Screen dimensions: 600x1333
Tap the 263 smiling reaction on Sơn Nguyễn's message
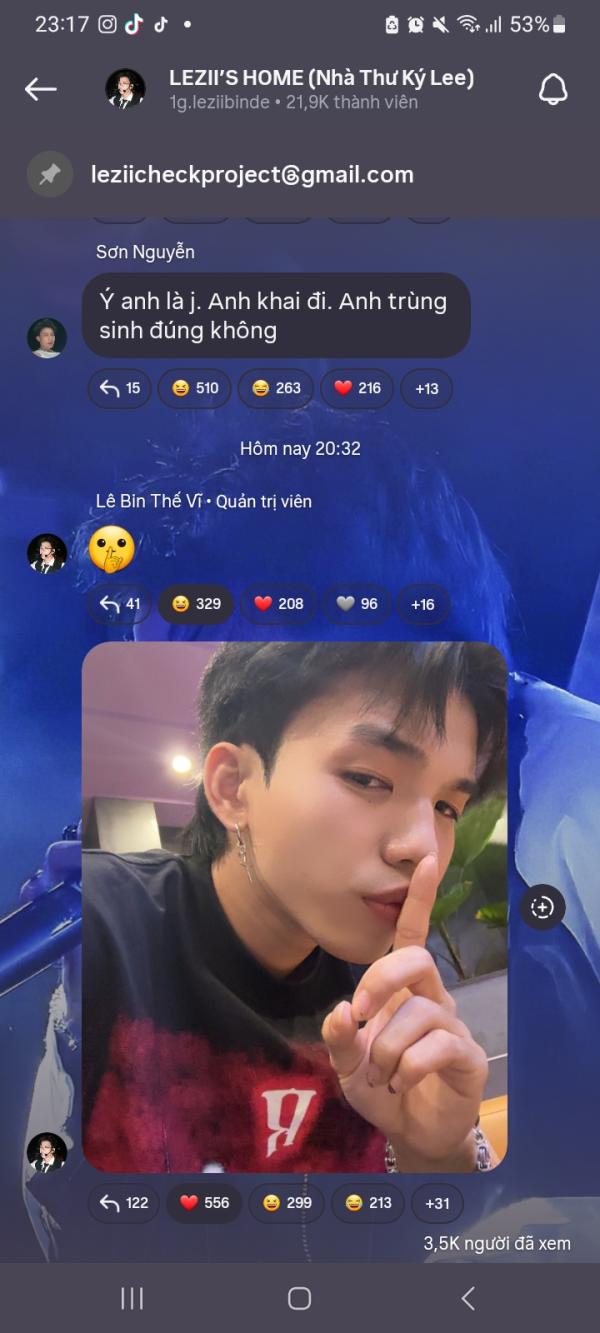(276, 388)
